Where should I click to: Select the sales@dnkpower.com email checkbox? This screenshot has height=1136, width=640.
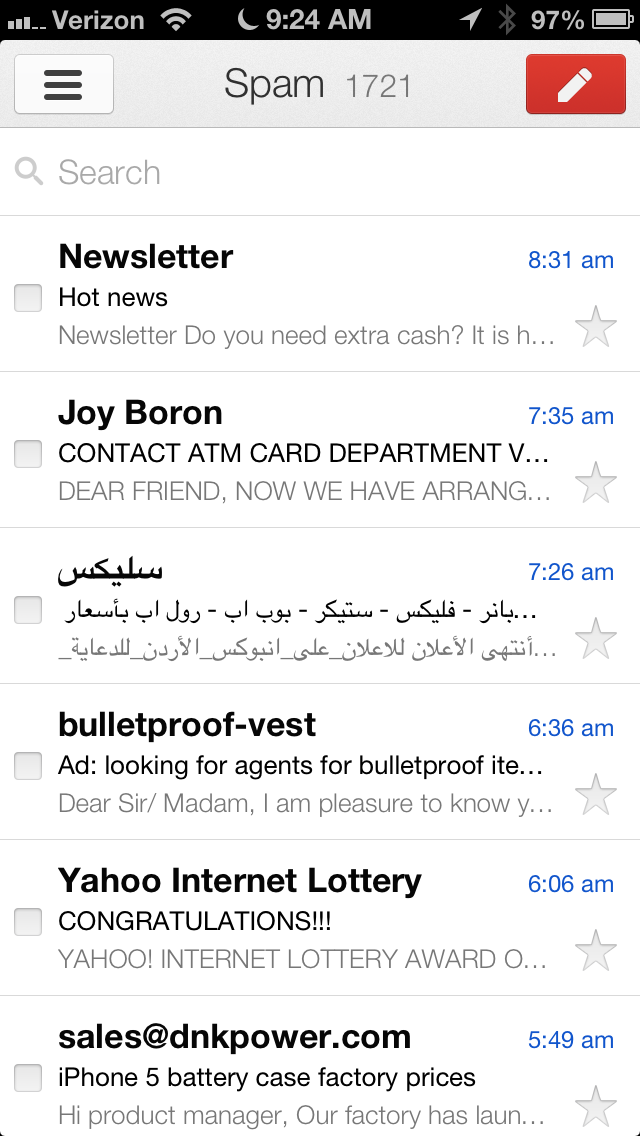pyautogui.click(x=28, y=1078)
